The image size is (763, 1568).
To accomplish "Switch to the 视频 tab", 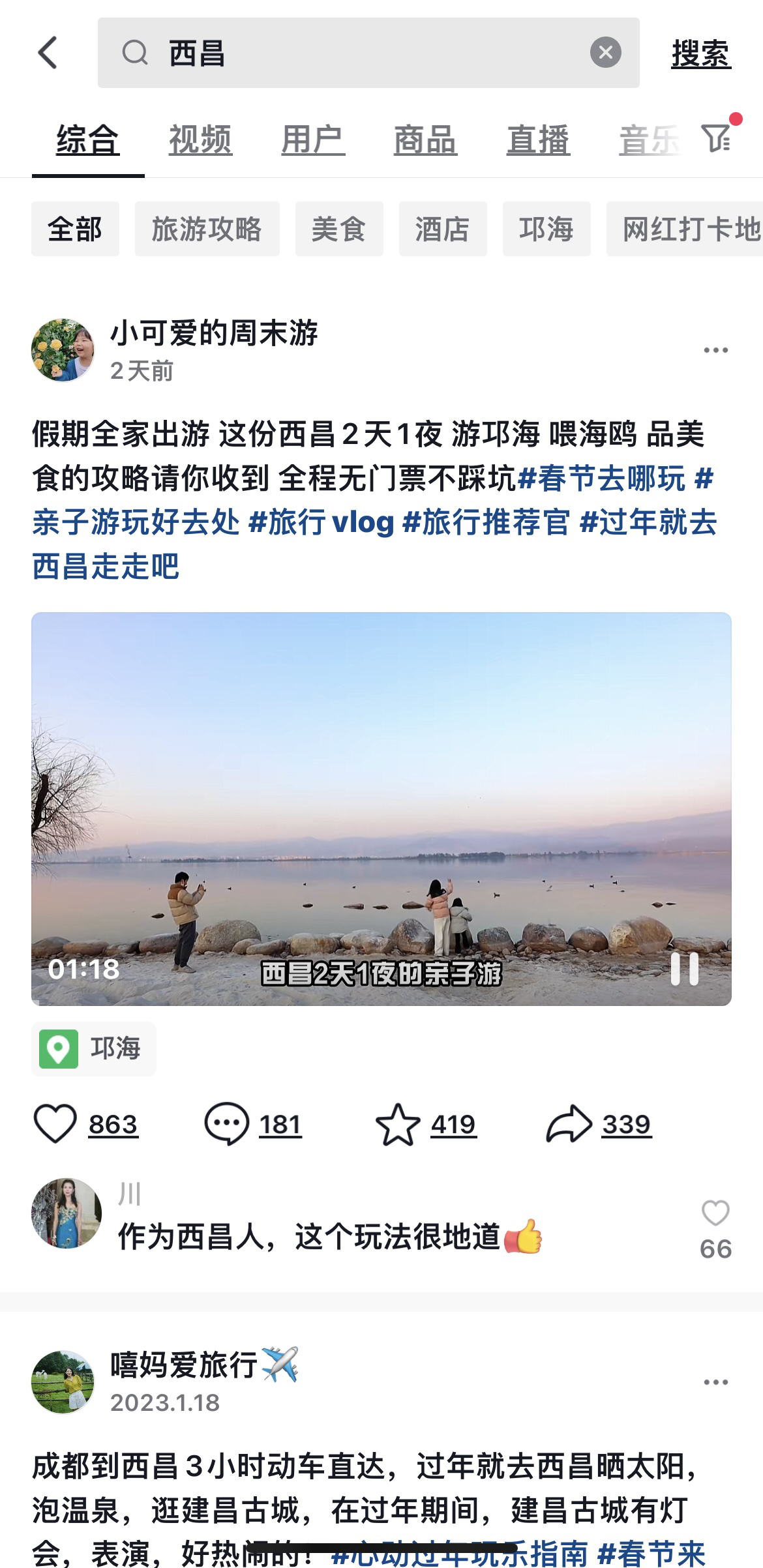I will [x=200, y=140].
